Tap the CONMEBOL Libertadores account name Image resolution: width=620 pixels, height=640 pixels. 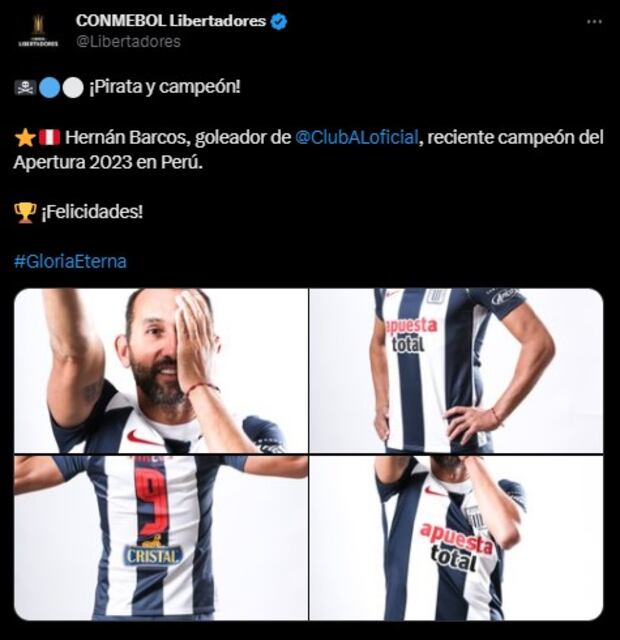[170, 21]
